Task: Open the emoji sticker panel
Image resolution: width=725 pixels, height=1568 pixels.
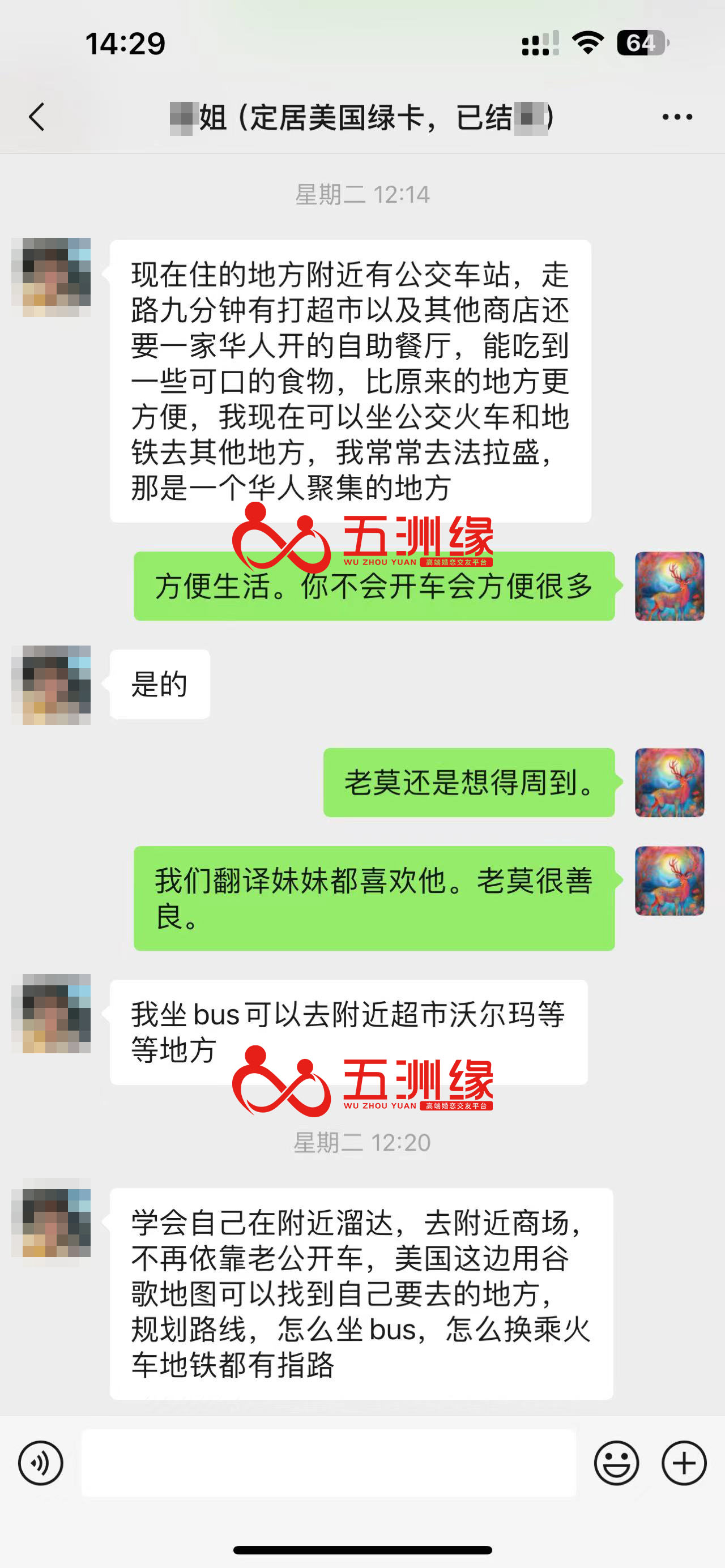Action: coord(616,1463)
